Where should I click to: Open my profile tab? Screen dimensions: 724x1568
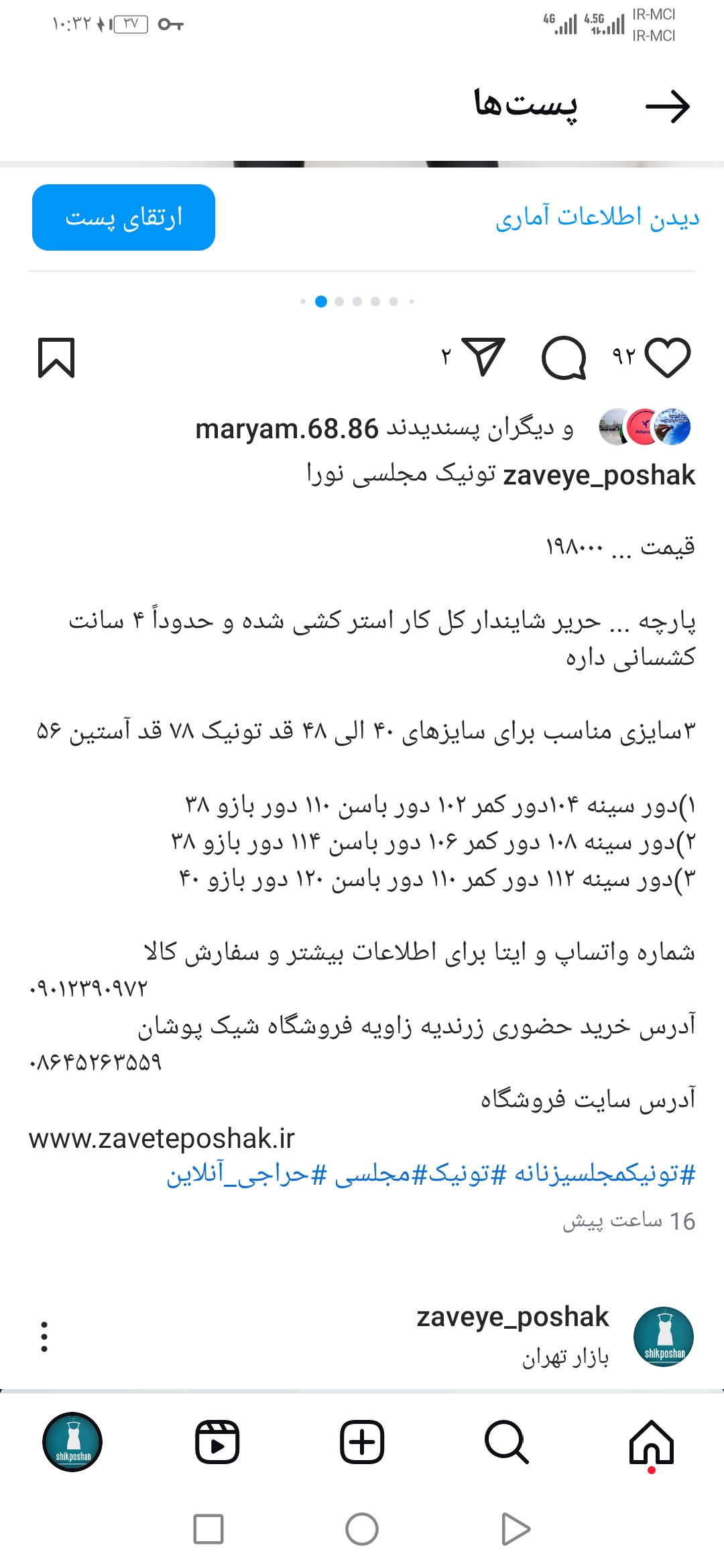coord(72,1442)
